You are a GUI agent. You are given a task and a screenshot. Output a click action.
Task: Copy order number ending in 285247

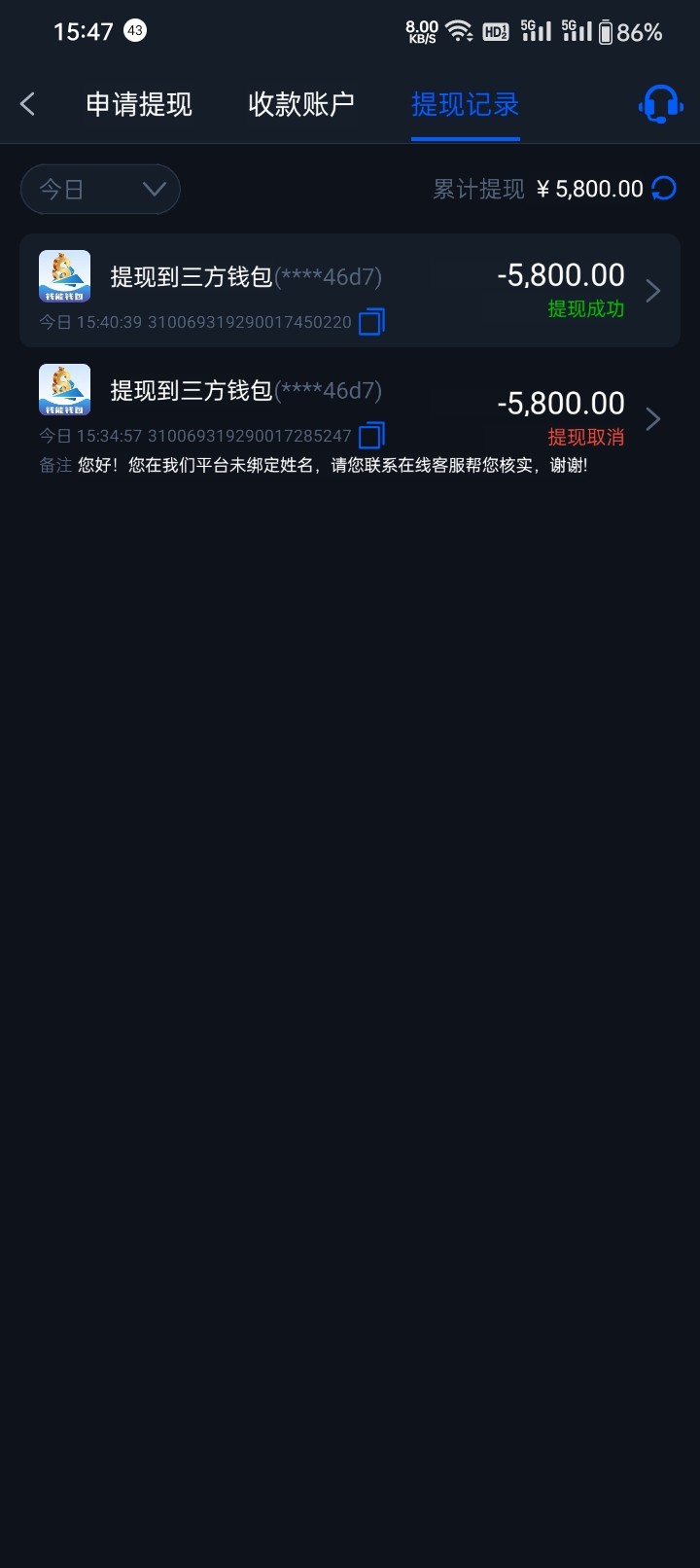pos(371,436)
